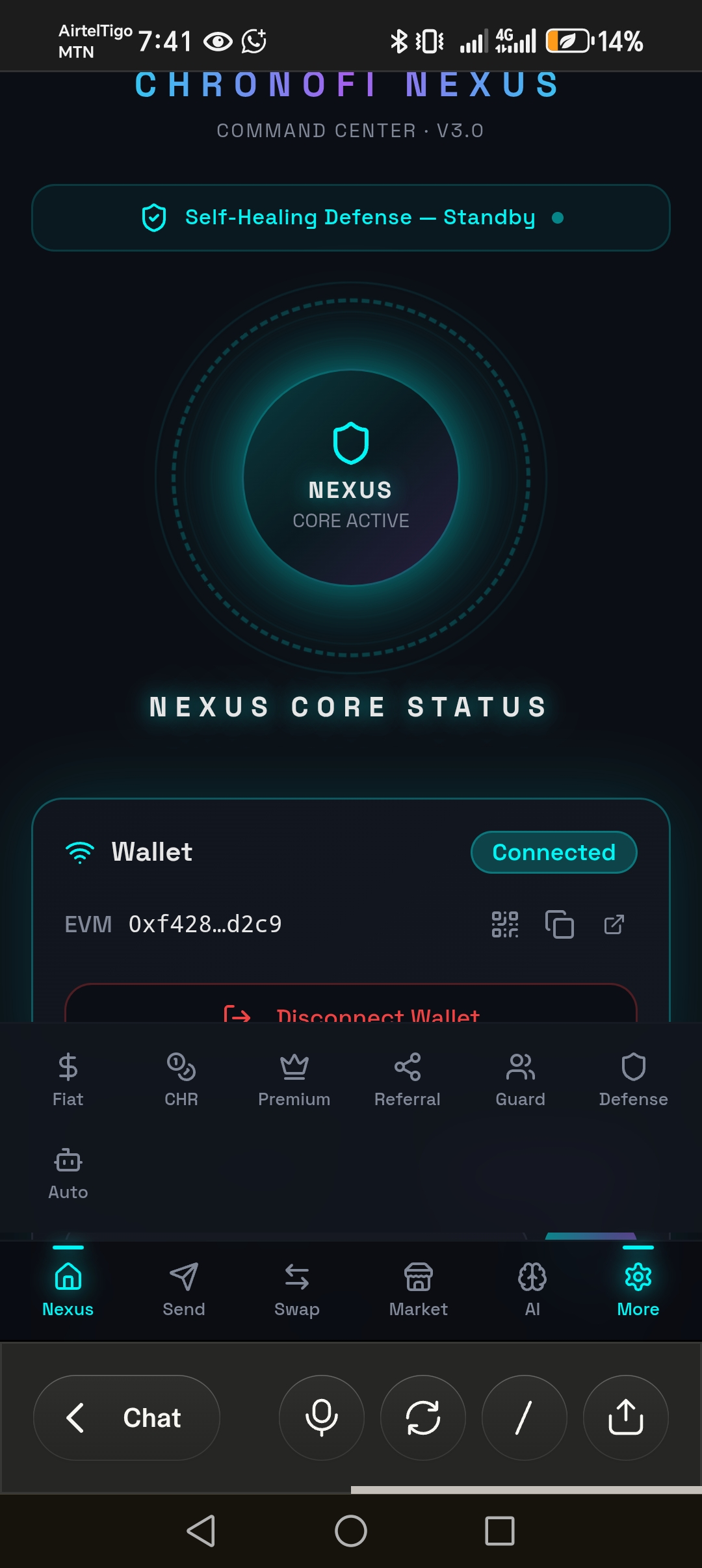Screen dimensions: 702x1568
Task: Switch to the AI tab
Action: click(532, 1290)
